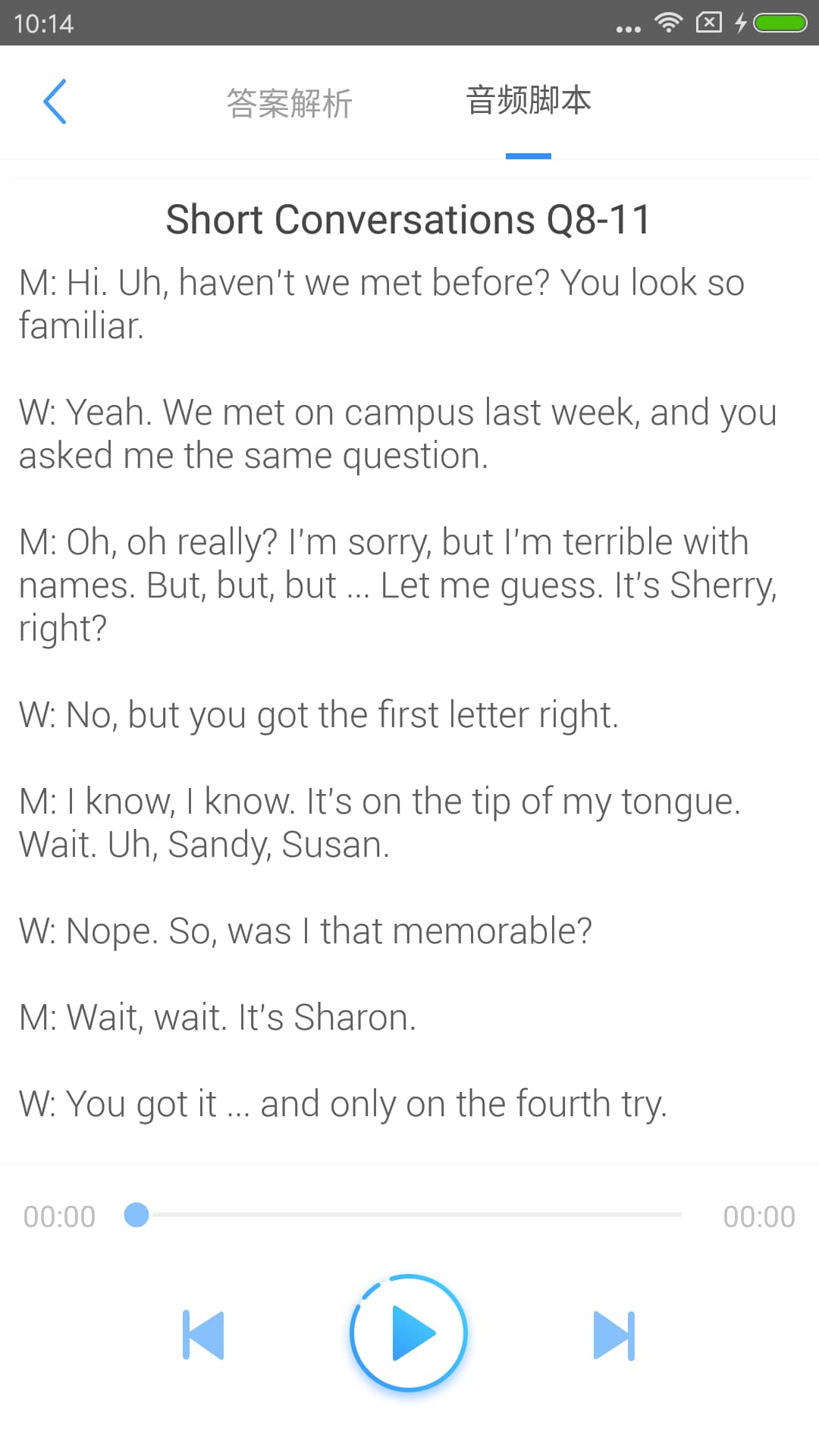Select the 音频脚本 tab
This screenshot has height=1456, width=819.
coord(529,101)
